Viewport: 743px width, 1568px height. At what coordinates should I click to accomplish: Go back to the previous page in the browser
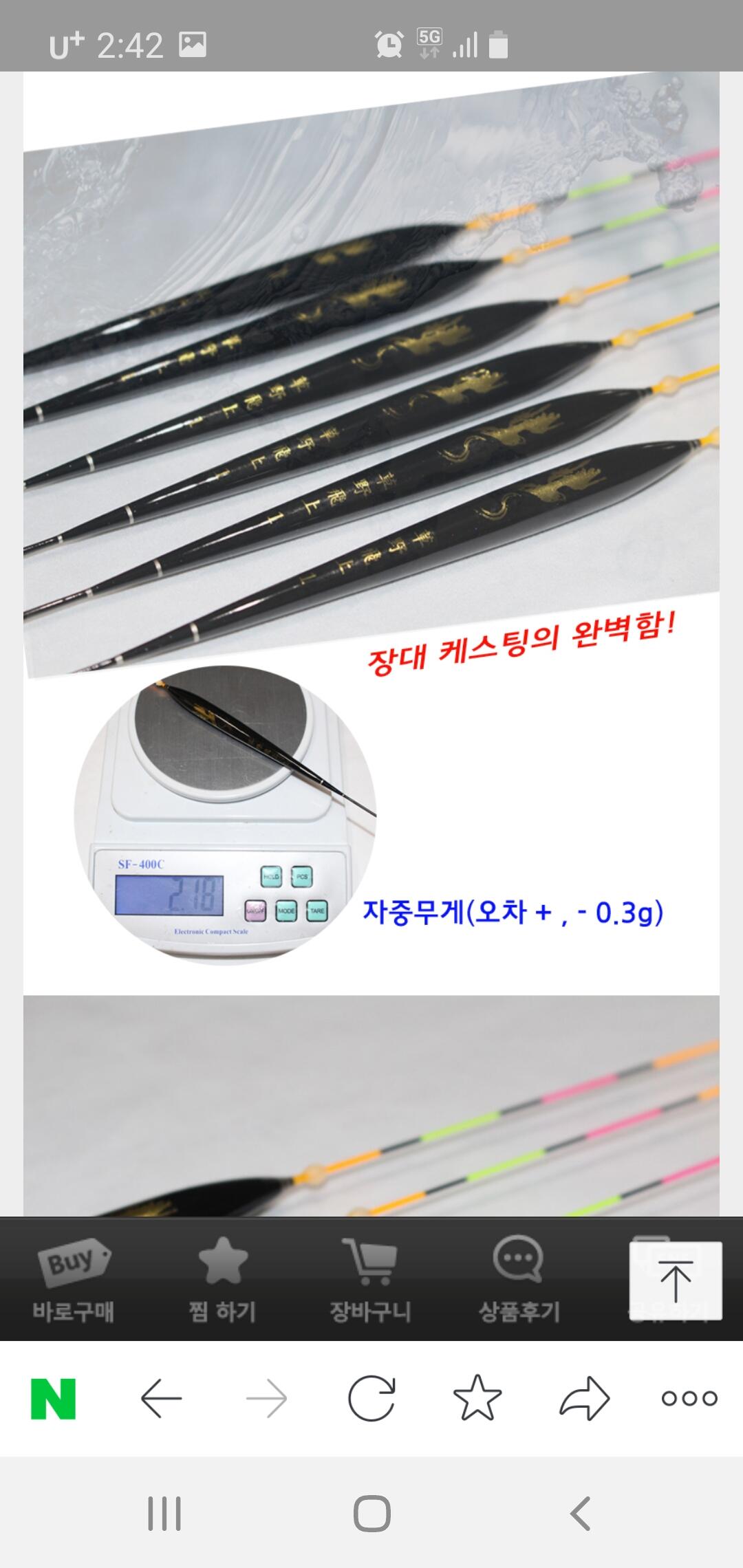pyautogui.click(x=161, y=1399)
